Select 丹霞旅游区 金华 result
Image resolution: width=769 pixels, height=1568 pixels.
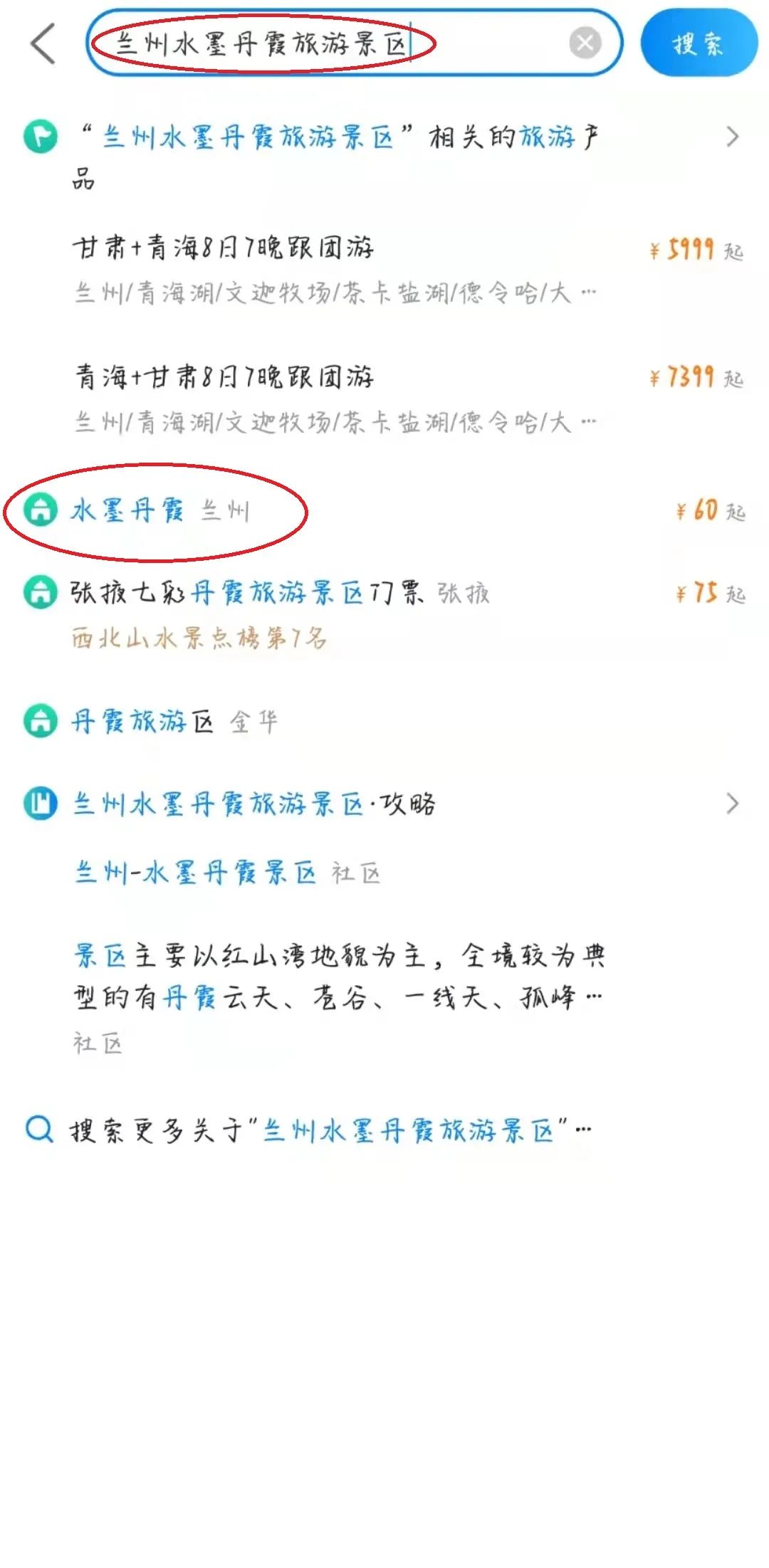[173, 722]
